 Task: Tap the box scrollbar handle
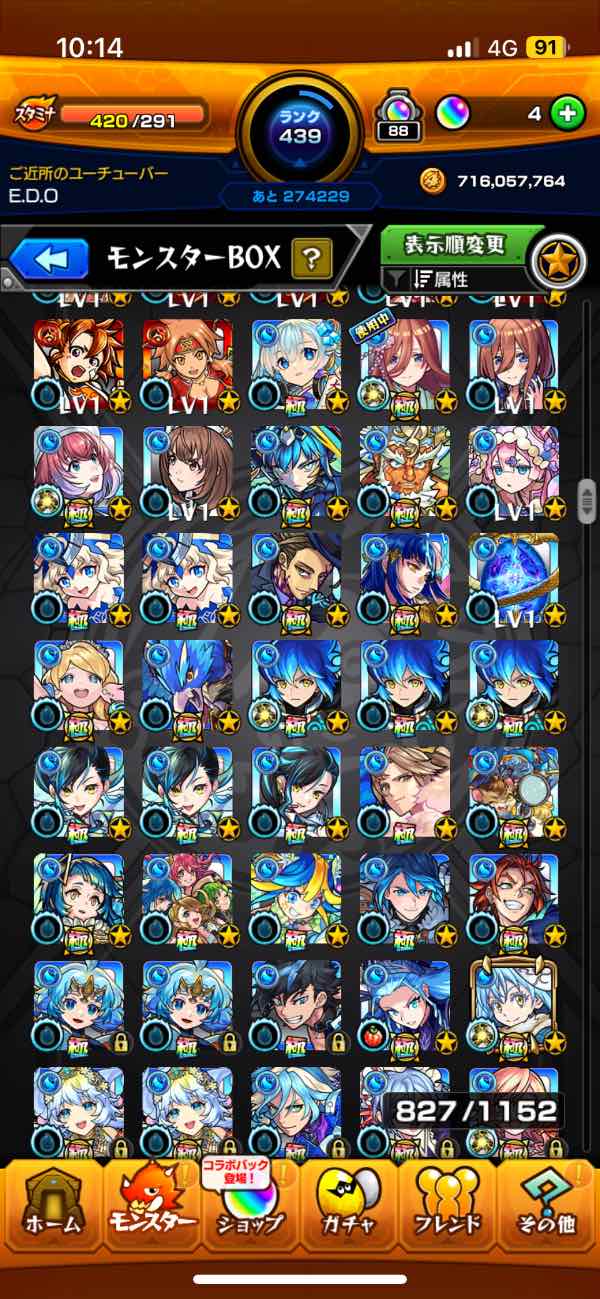tap(589, 500)
